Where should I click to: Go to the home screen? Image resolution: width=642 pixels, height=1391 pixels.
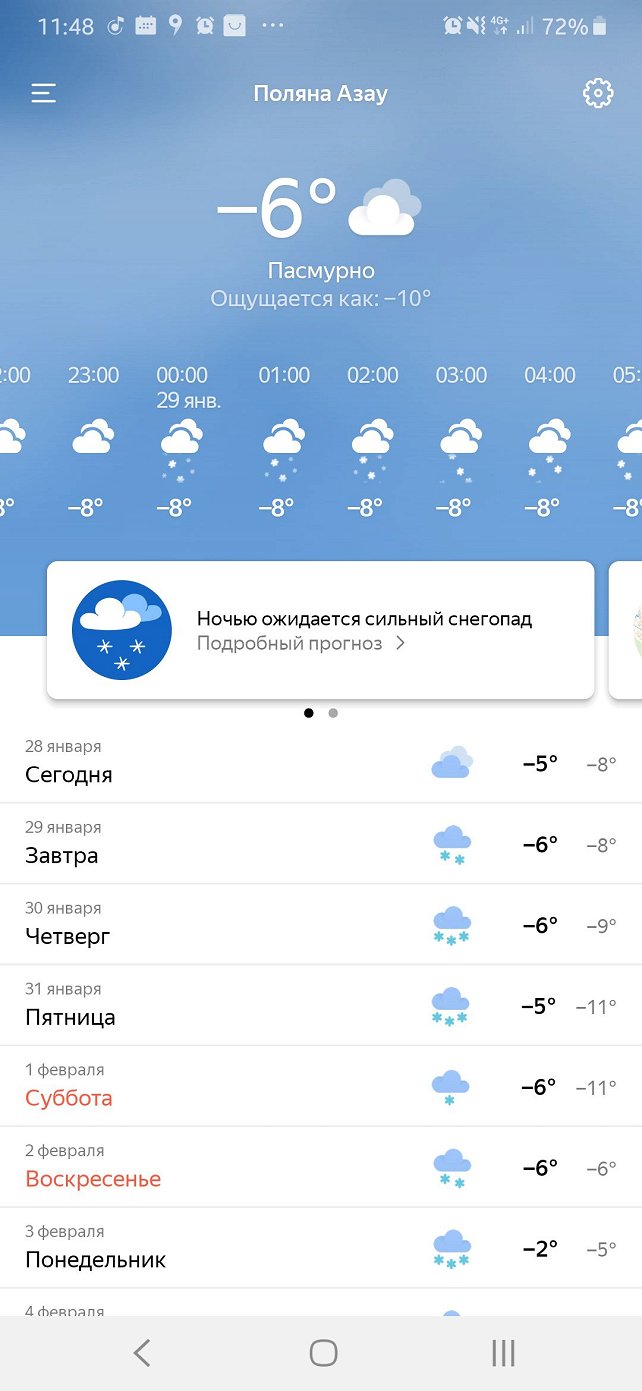[323, 1353]
